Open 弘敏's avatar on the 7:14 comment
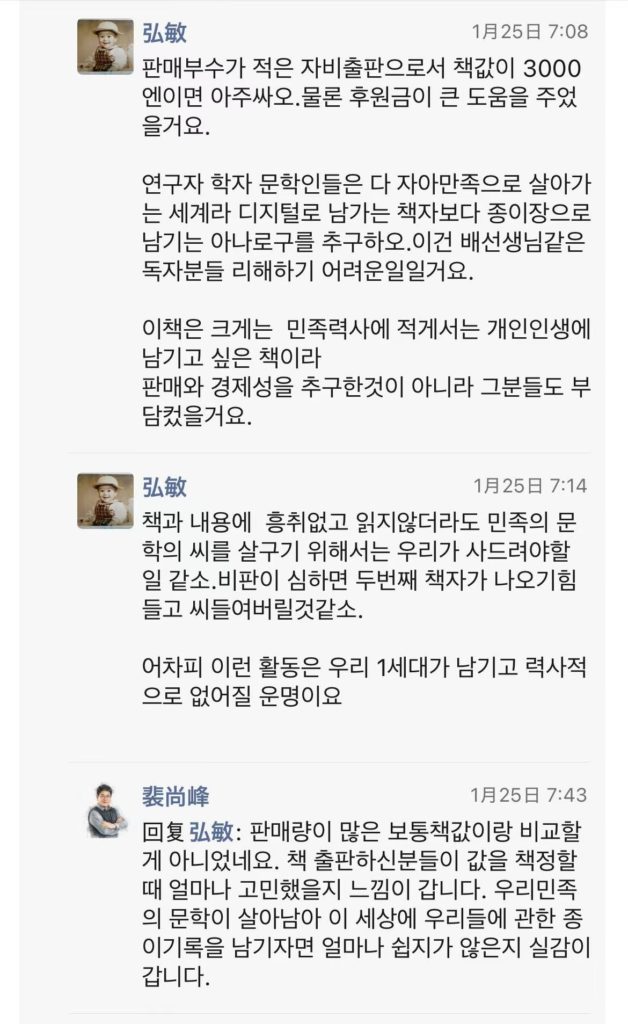Screen dimensions: 628x1024 [105, 500]
